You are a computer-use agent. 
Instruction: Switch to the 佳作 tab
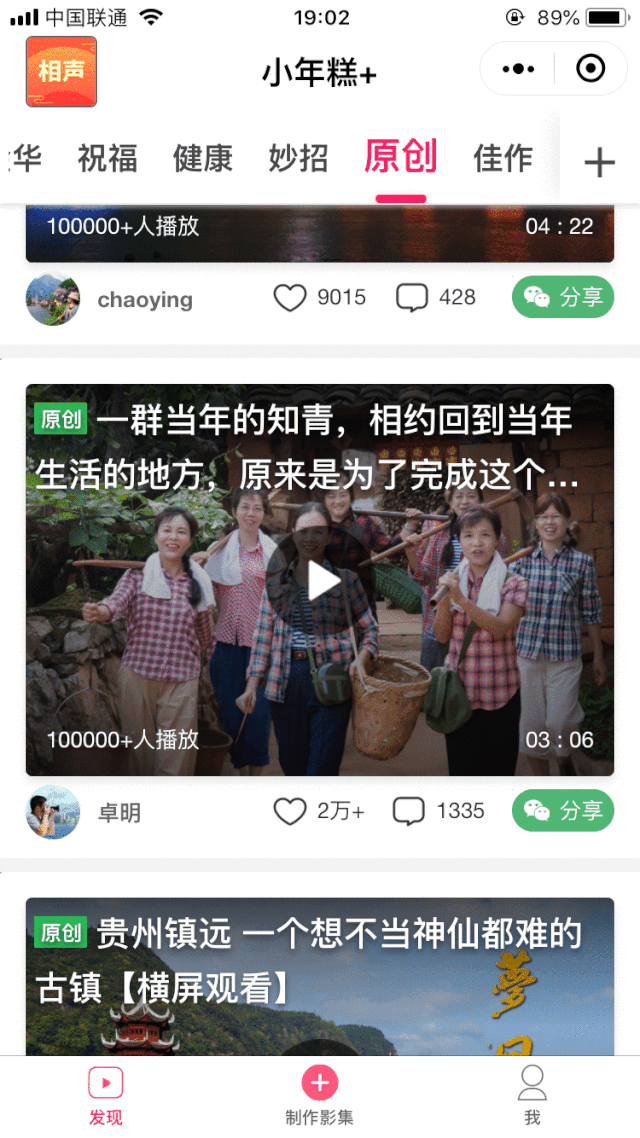(503, 159)
